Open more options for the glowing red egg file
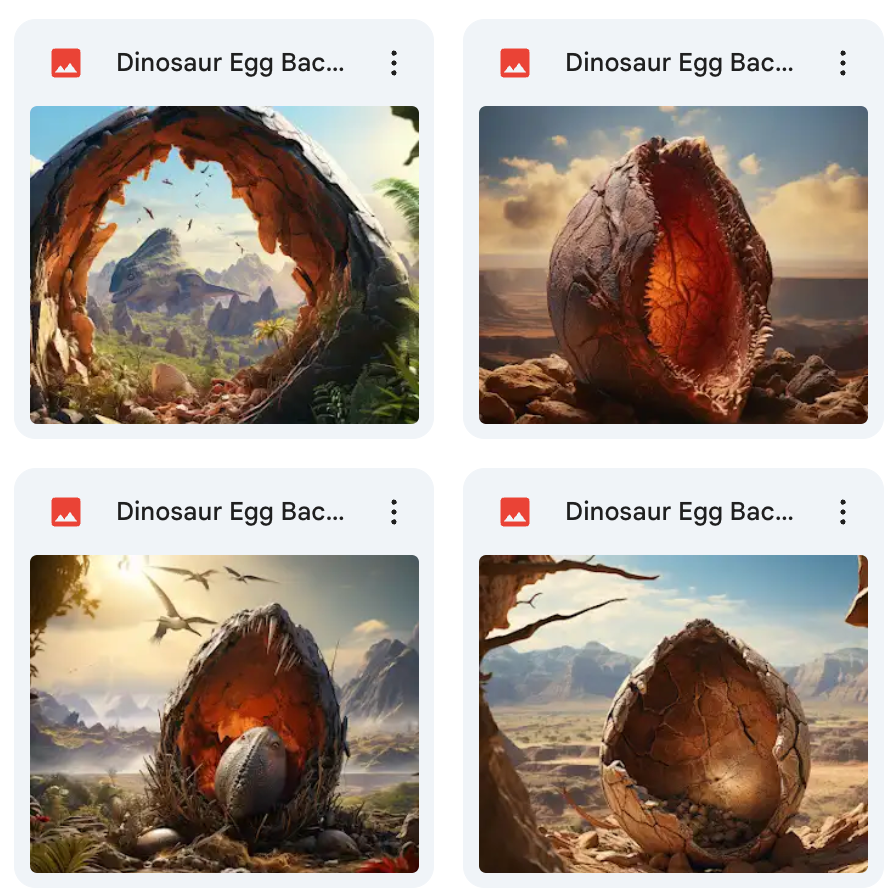The width and height of the screenshot is (892, 892). pyautogui.click(x=843, y=63)
